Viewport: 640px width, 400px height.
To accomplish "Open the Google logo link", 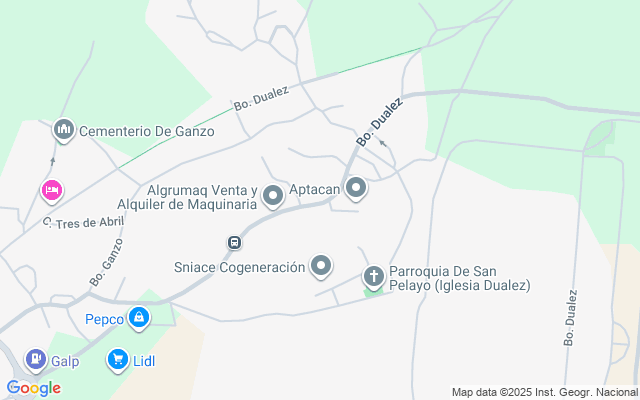I will pyautogui.click(x=34, y=388).
